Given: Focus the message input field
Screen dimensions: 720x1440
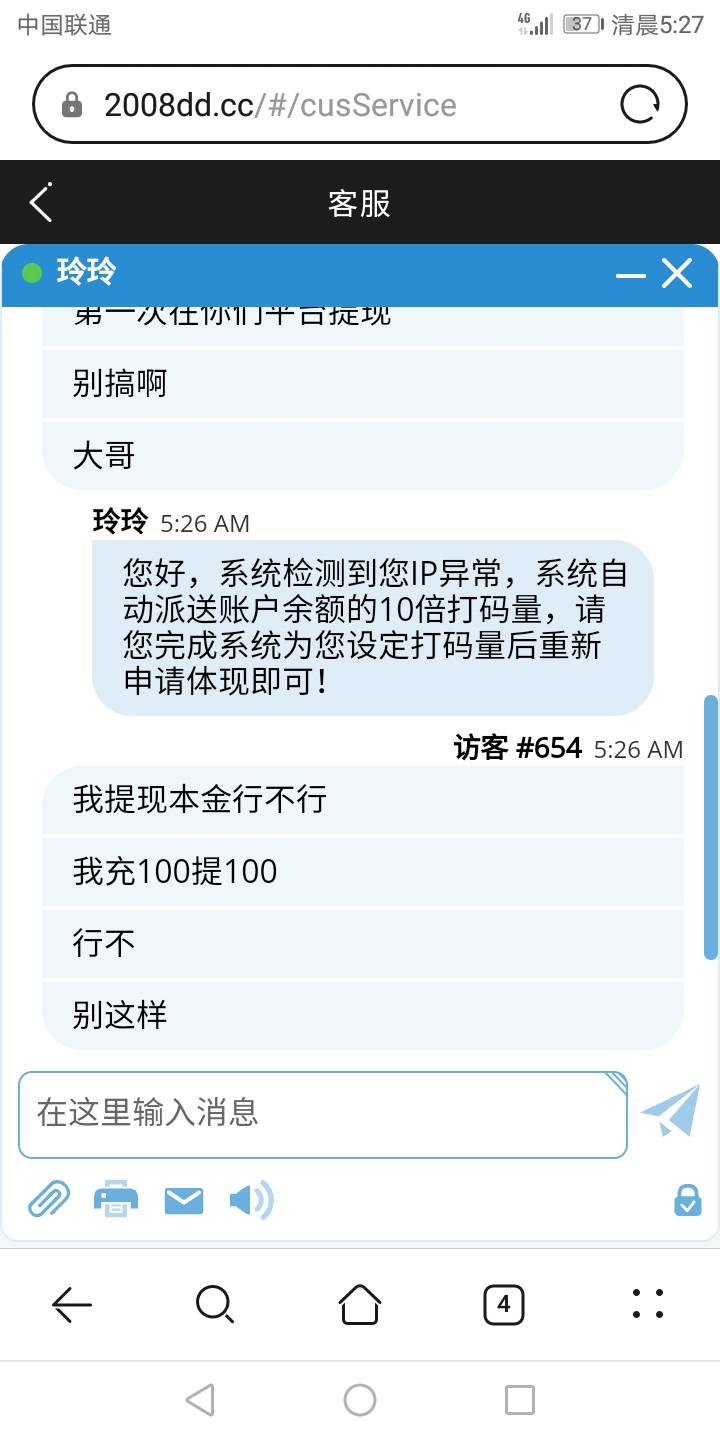Looking at the screenshot, I should coord(322,1114).
